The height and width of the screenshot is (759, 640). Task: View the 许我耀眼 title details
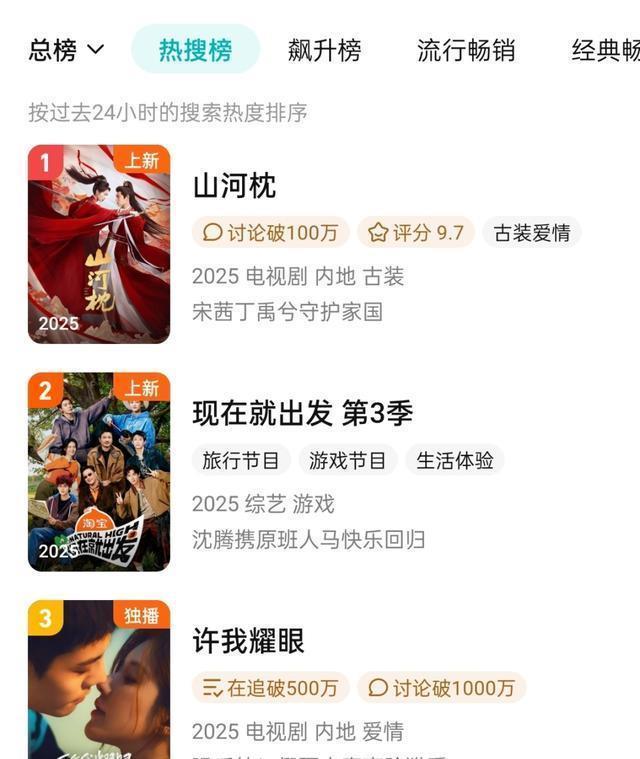pyautogui.click(x=248, y=642)
